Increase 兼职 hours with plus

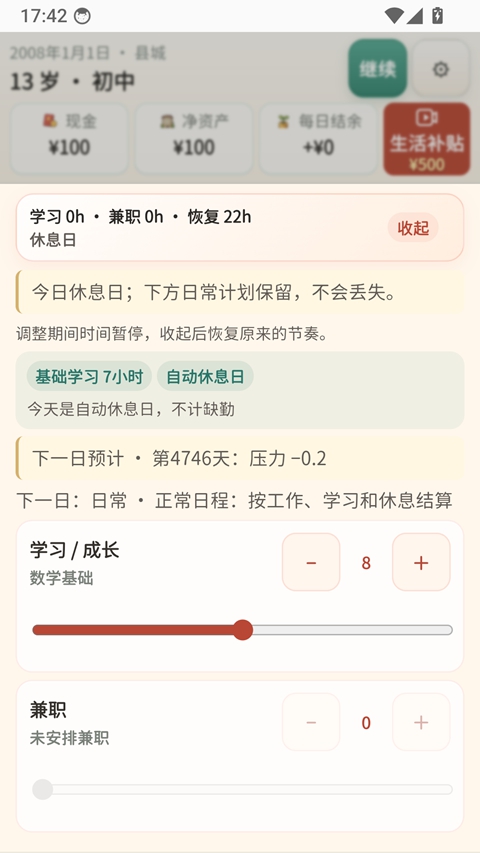tap(421, 722)
